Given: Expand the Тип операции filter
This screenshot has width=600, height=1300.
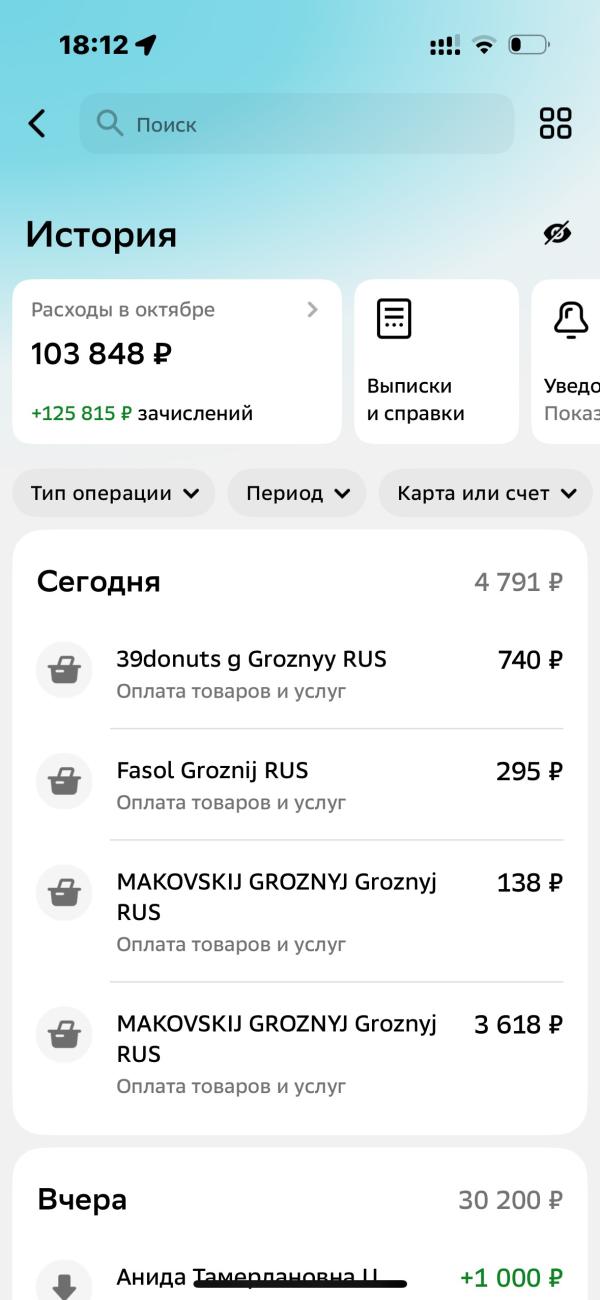Looking at the screenshot, I should pyautogui.click(x=114, y=493).
